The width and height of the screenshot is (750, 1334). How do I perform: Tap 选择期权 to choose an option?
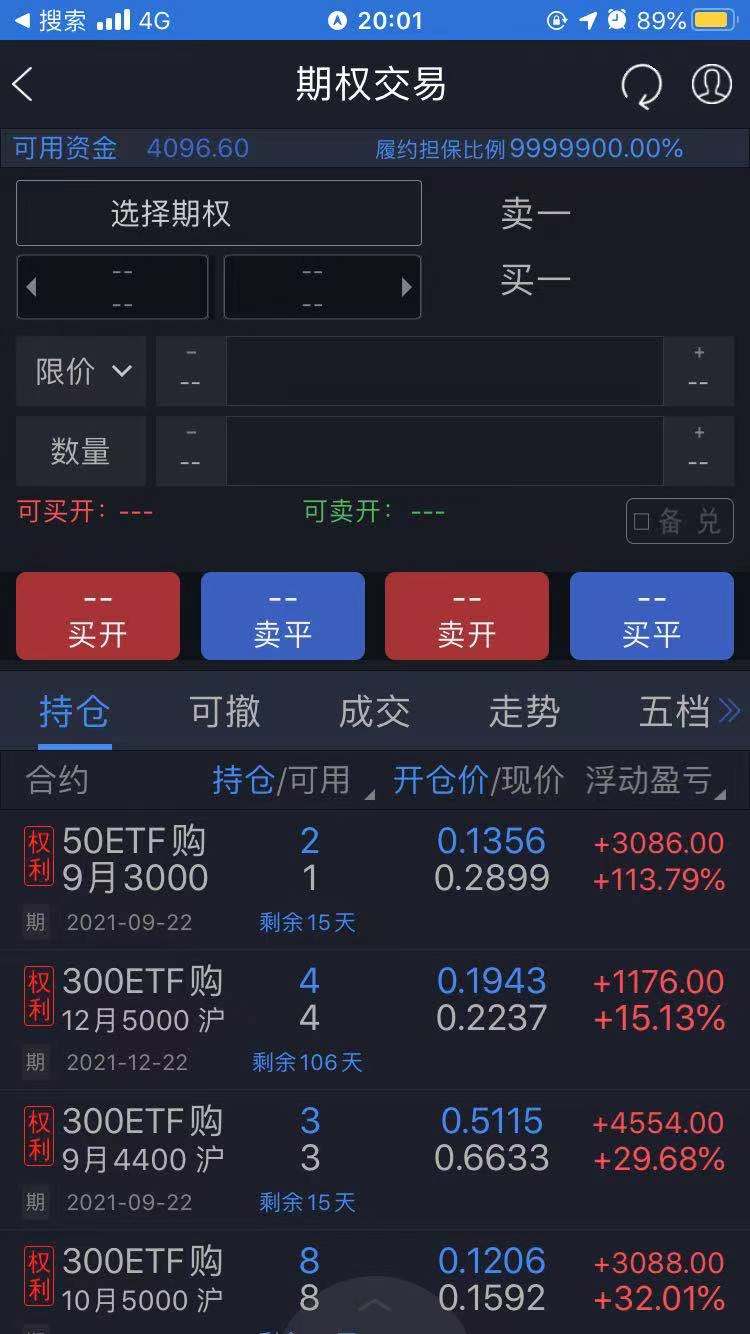[219, 213]
